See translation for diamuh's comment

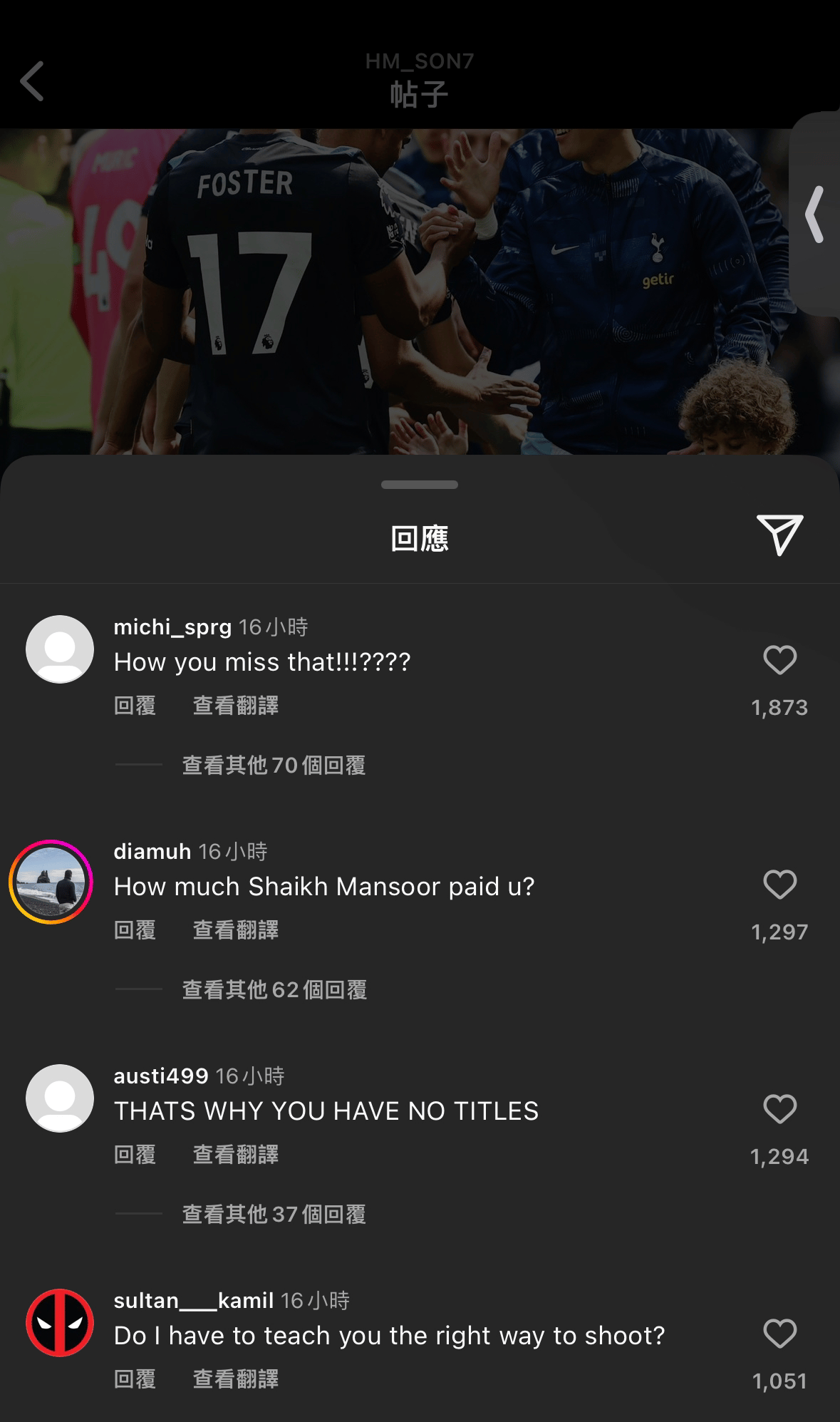[235, 930]
